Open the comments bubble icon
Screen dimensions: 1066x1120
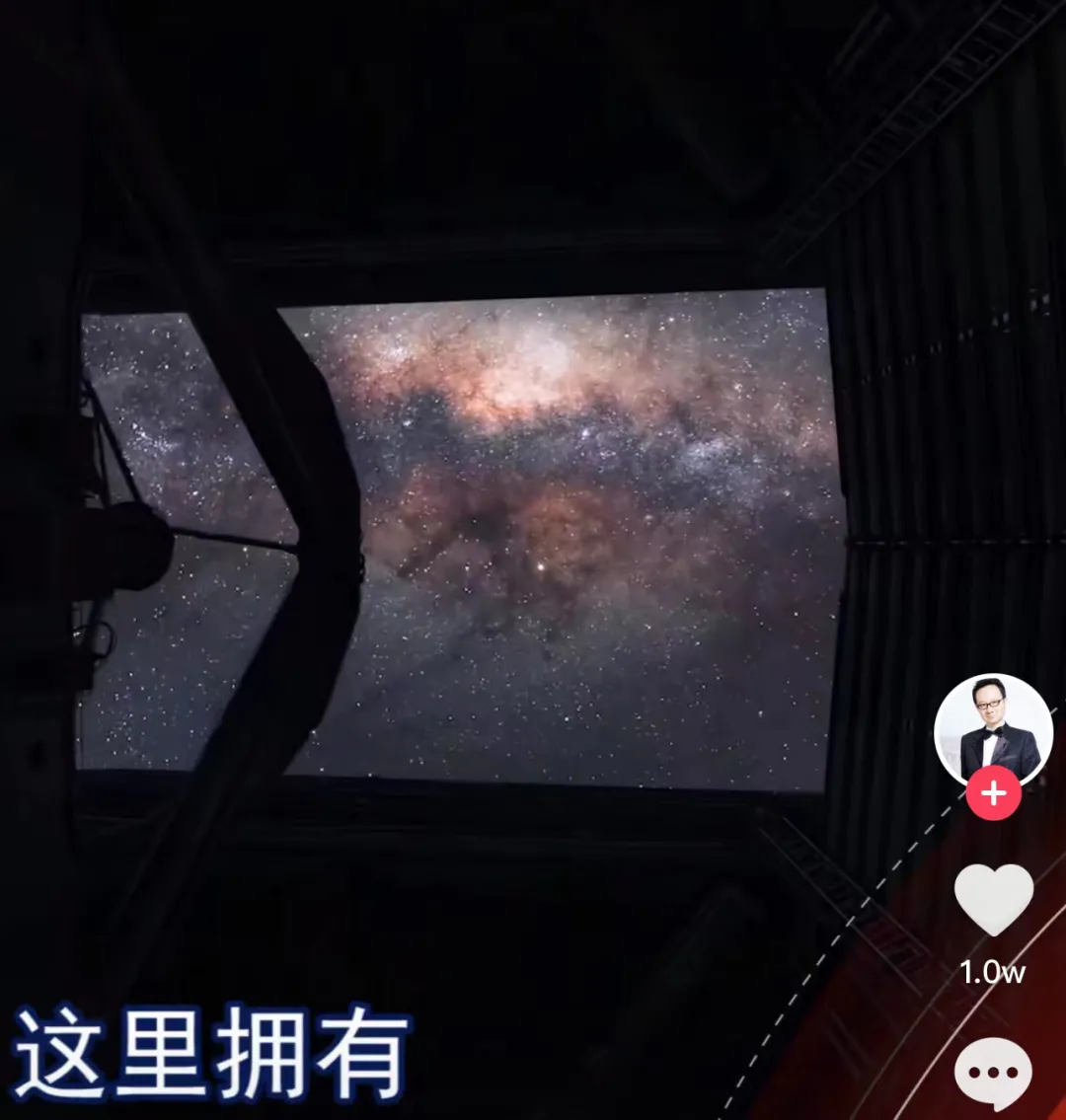(993, 1074)
